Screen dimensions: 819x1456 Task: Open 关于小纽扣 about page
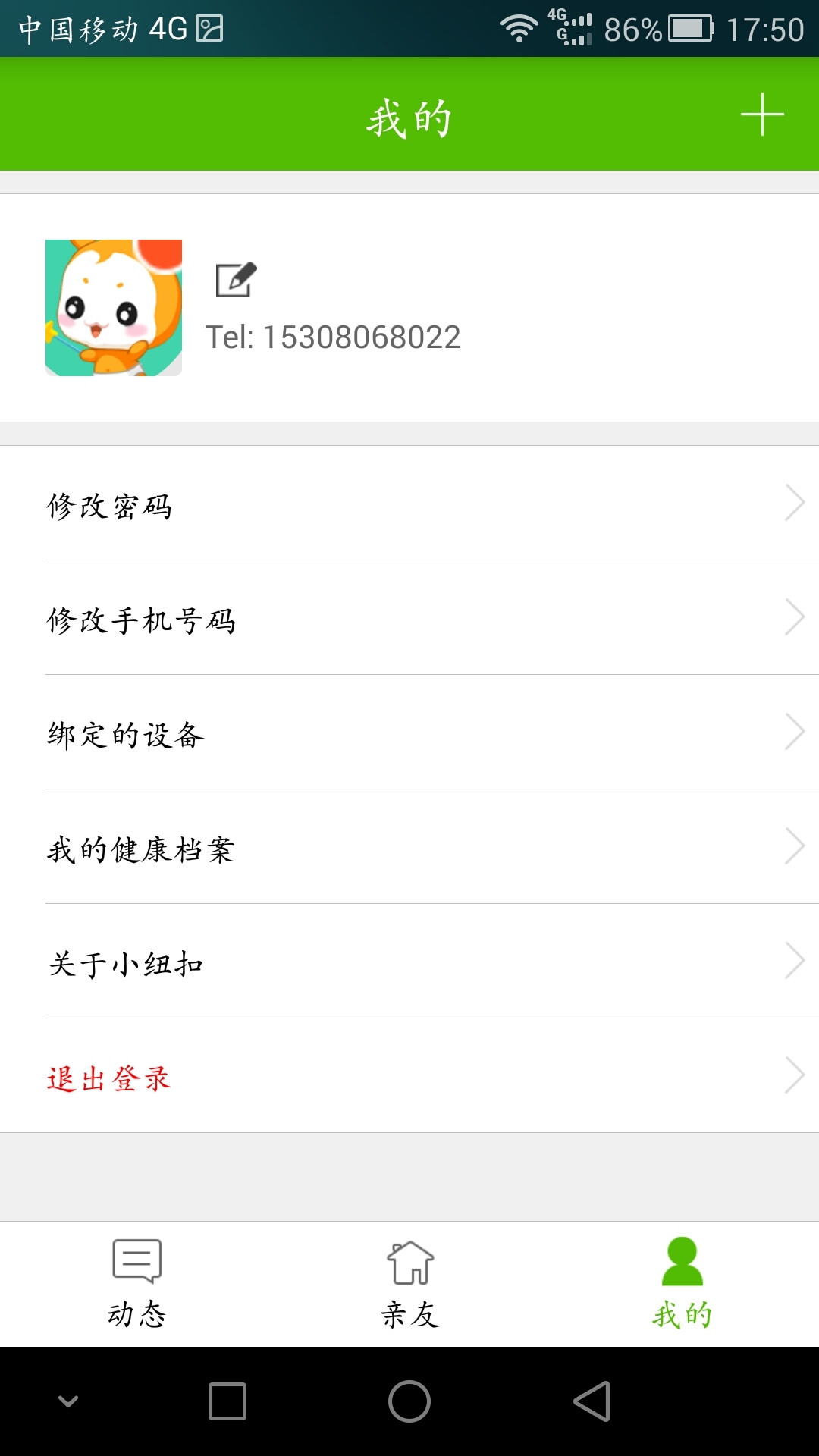tap(409, 962)
